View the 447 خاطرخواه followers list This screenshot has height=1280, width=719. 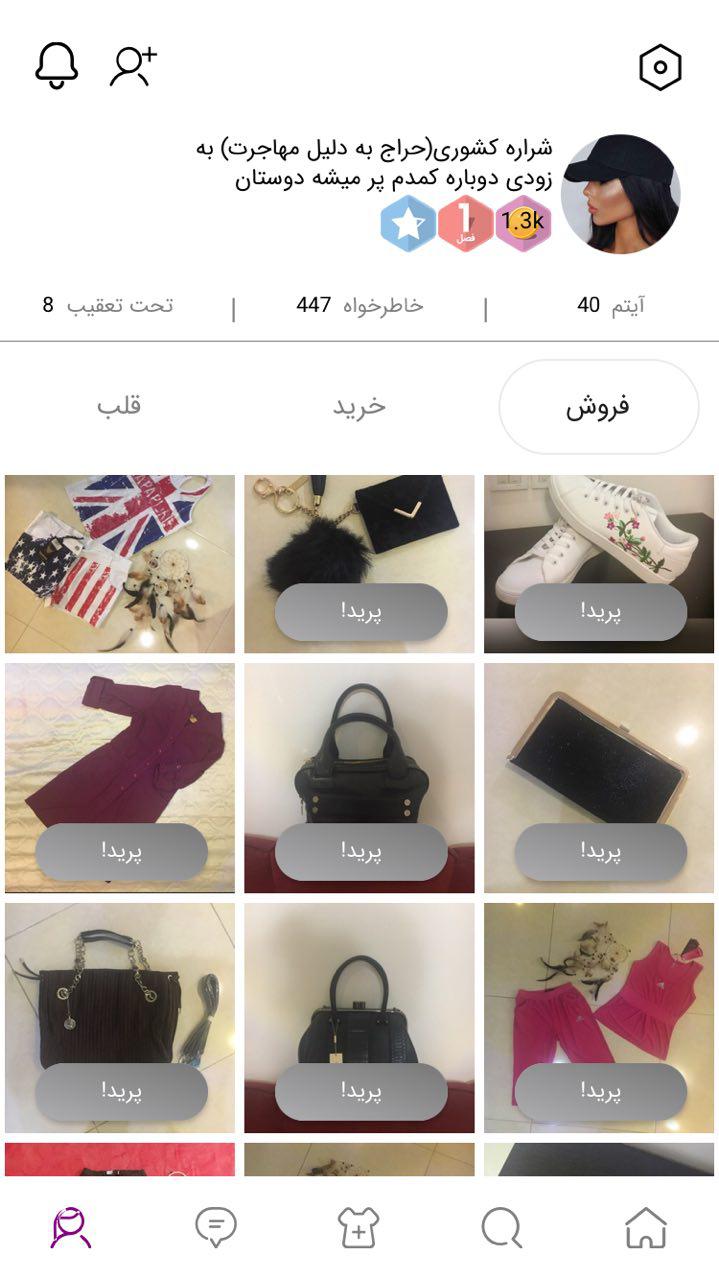point(360,305)
